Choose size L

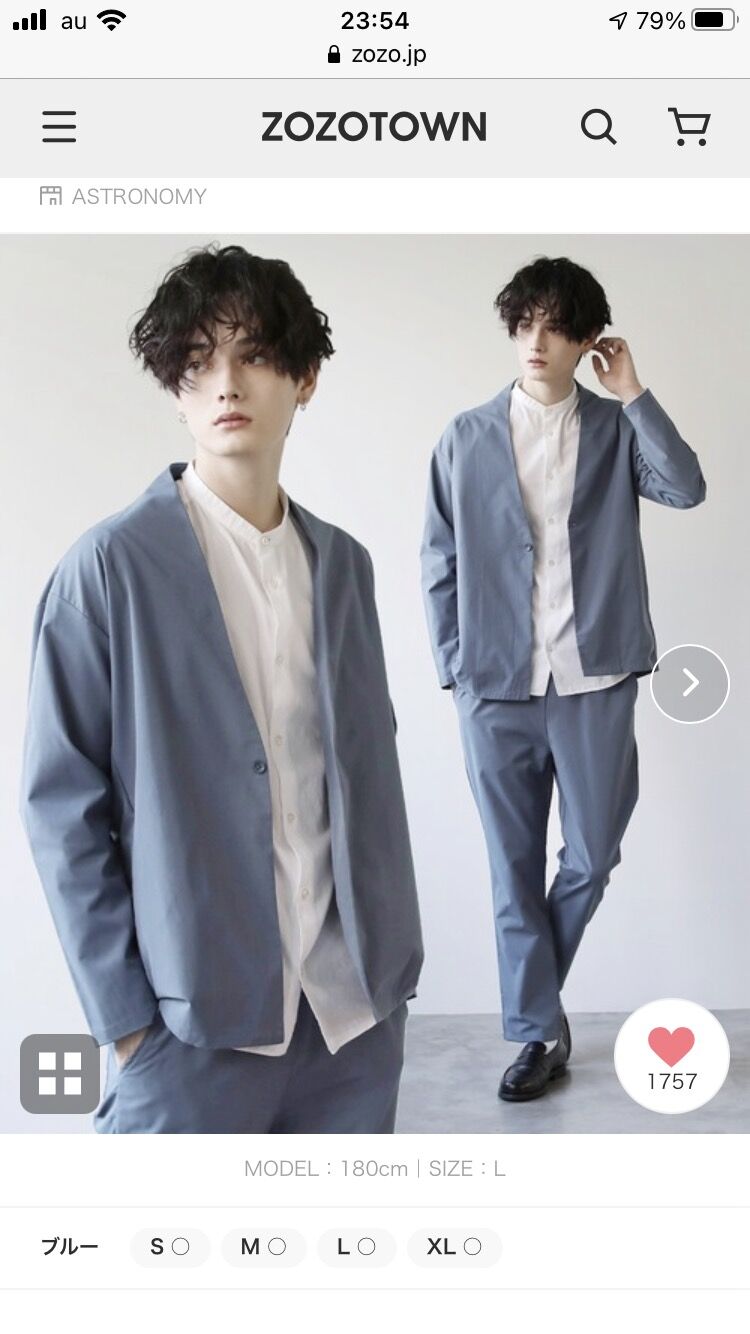tap(356, 1247)
